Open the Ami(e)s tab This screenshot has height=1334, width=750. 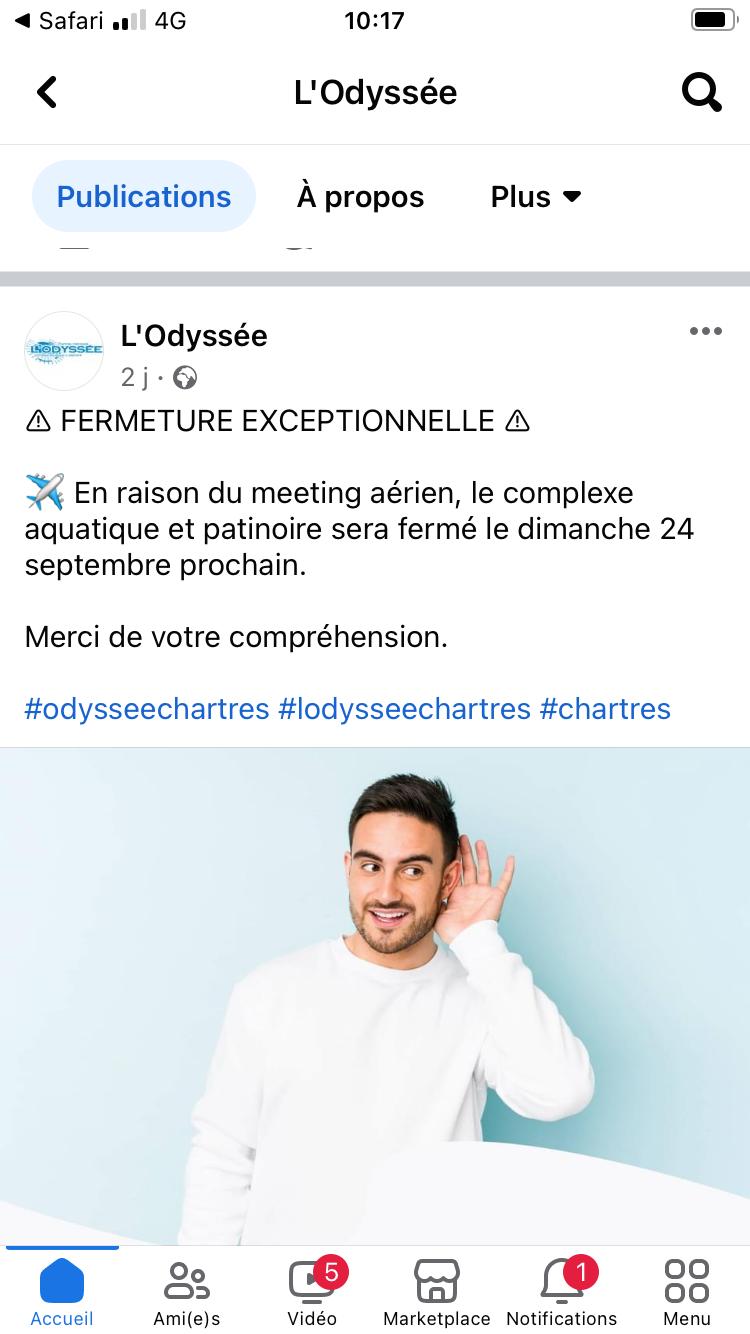[187, 1291]
